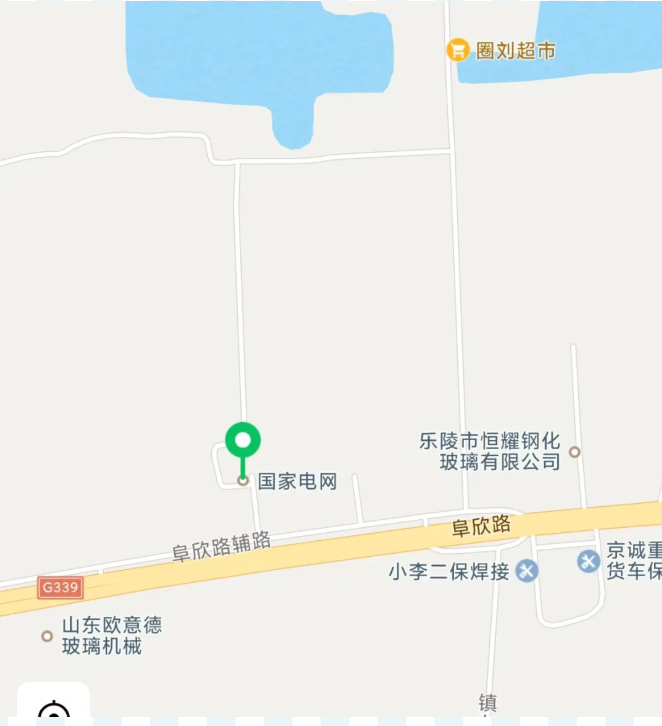
Task: Tap the green location pin
Action: 243,441
